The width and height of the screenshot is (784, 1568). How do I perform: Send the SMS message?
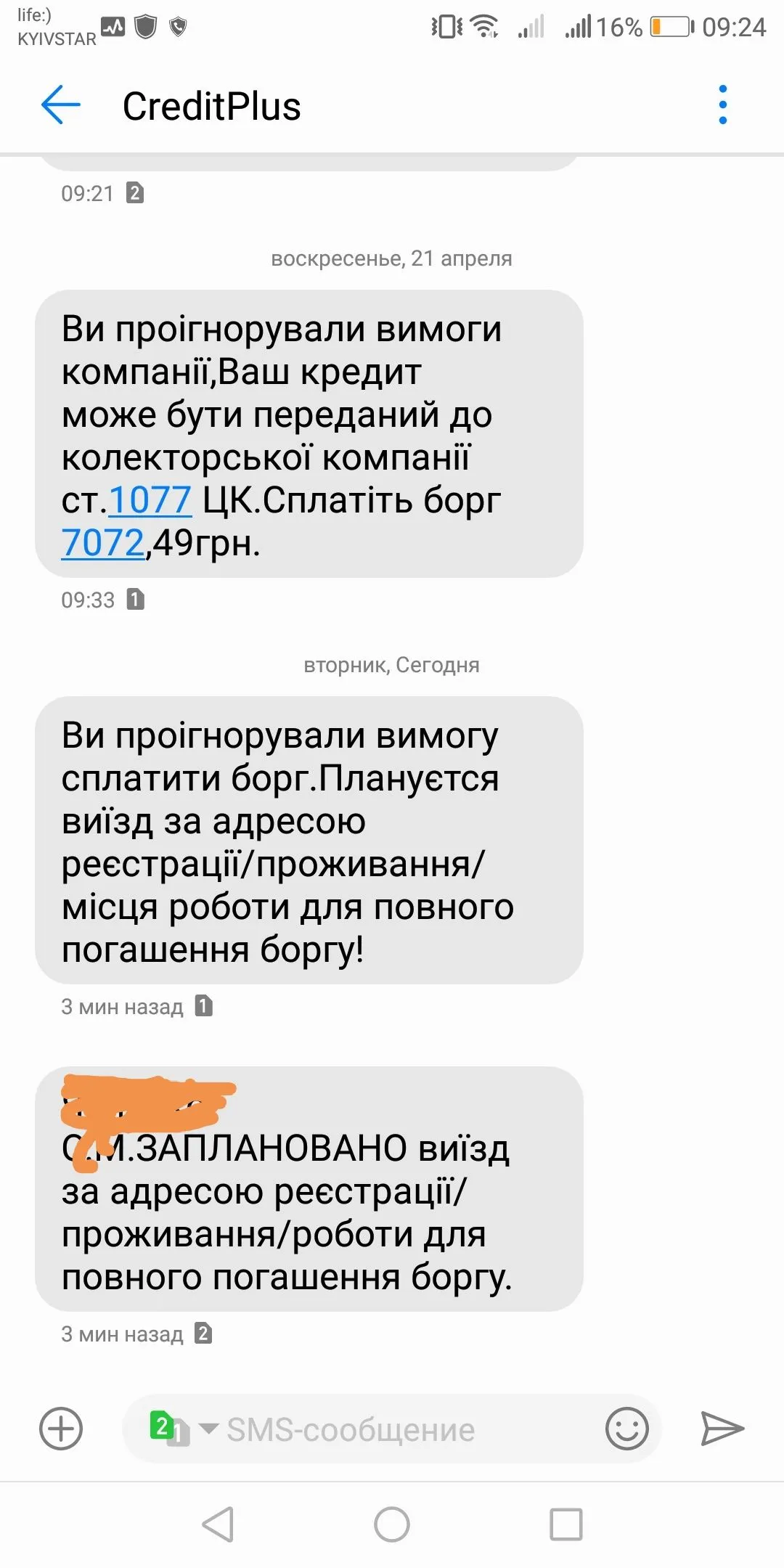point(722,1429)
